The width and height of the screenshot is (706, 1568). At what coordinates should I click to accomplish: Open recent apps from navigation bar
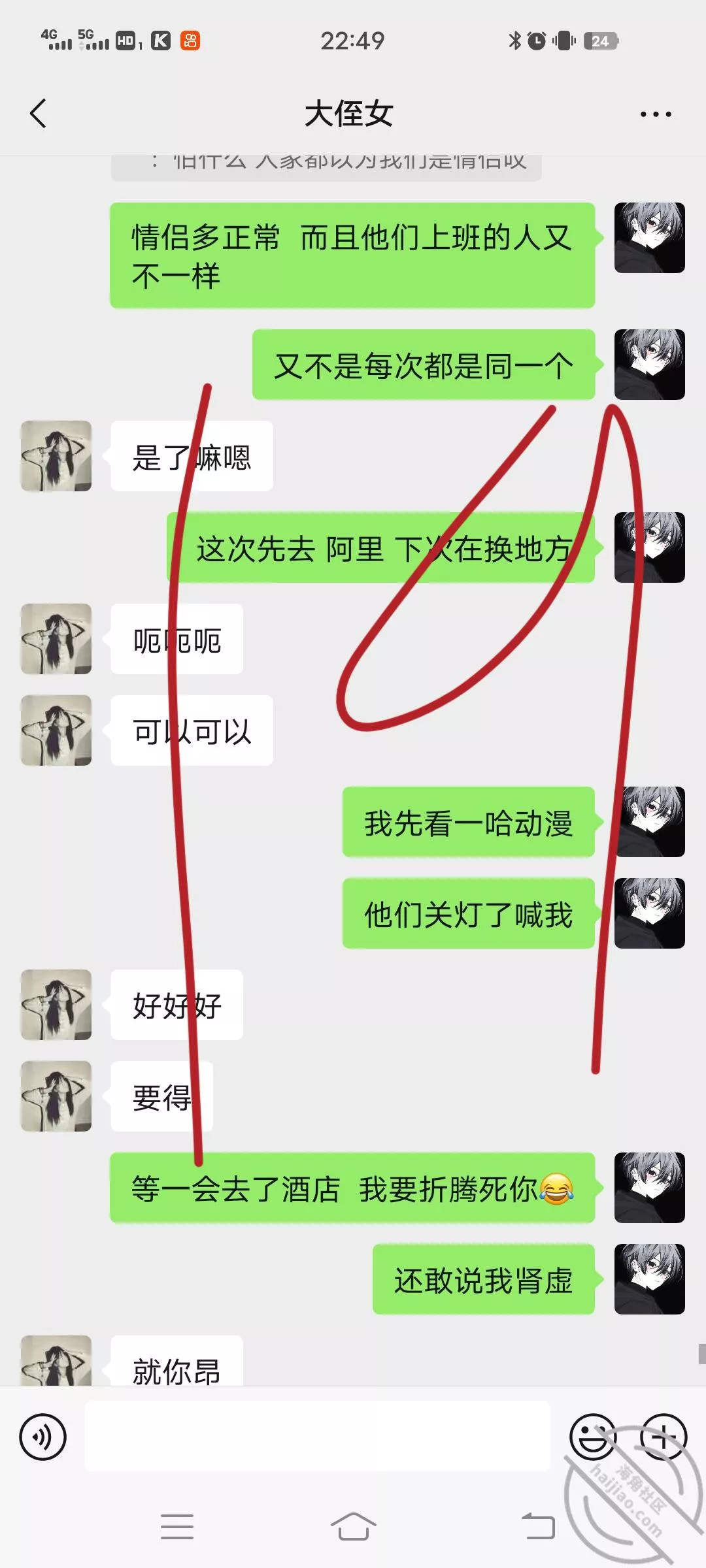coord(177,1527)
